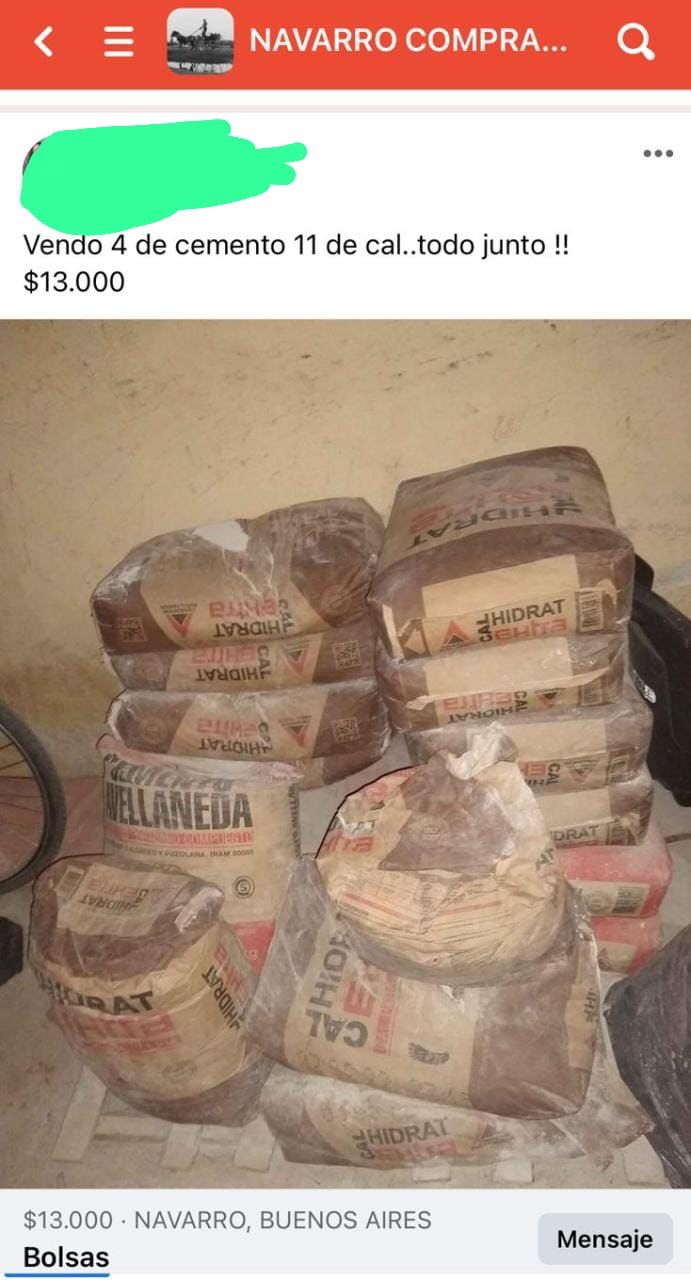Open the Bolsas listing details
The image size is (691, 1280).
tap(66, 1257)
